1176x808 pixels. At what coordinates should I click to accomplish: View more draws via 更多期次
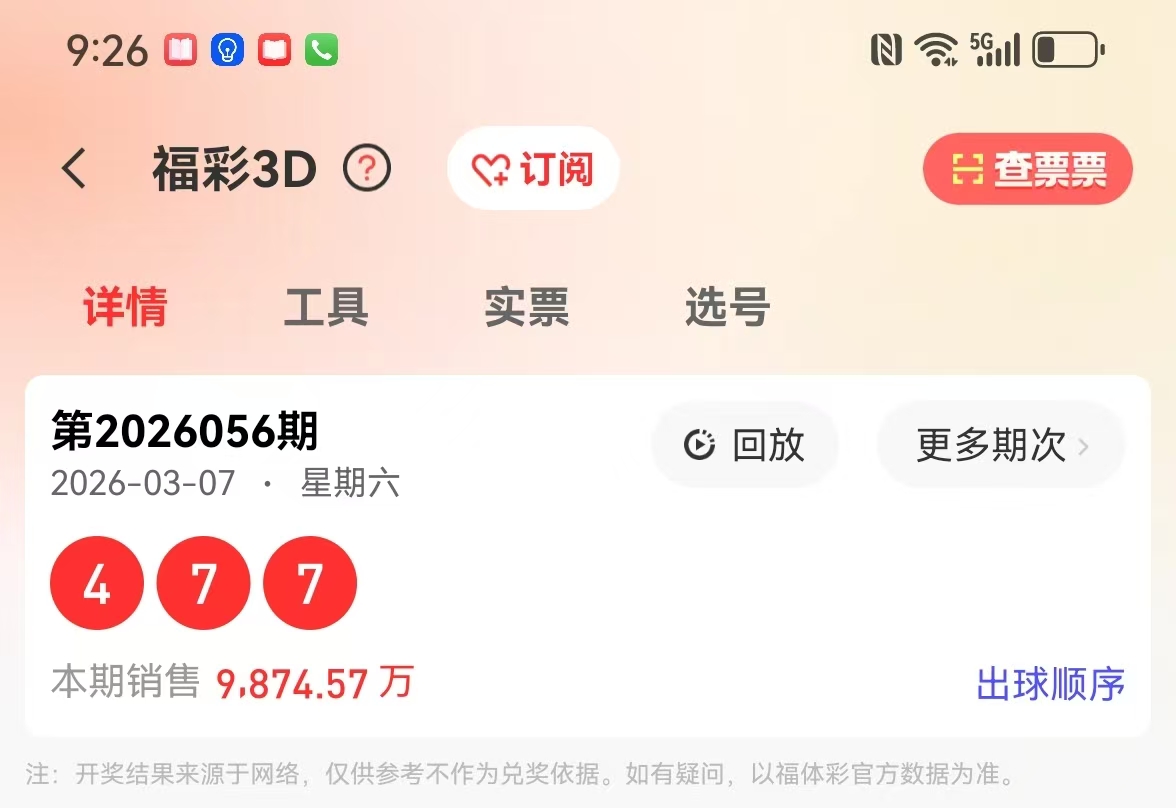[x=1001, y=445]
